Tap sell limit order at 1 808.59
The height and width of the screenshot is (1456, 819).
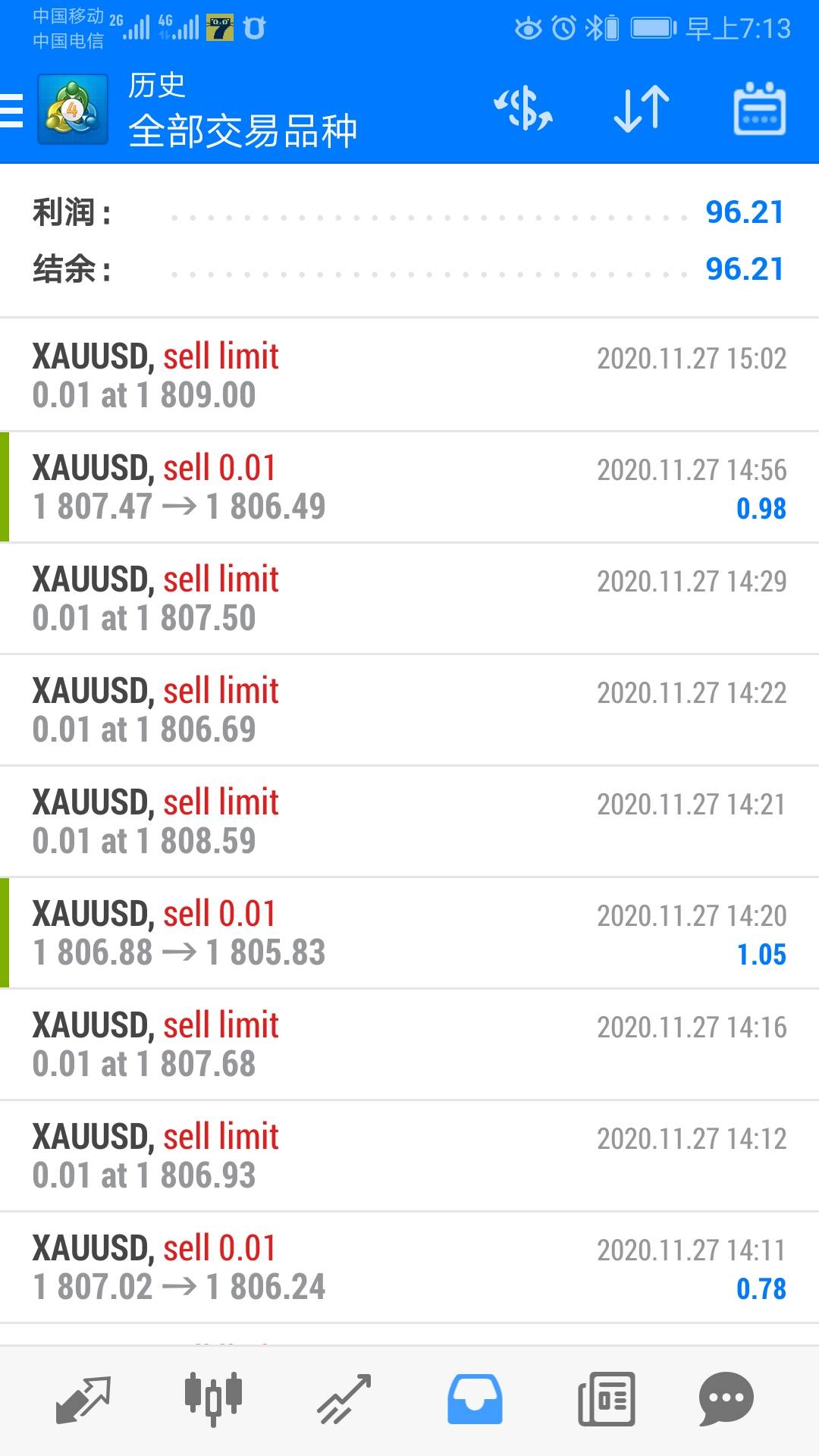pos(409,821)
